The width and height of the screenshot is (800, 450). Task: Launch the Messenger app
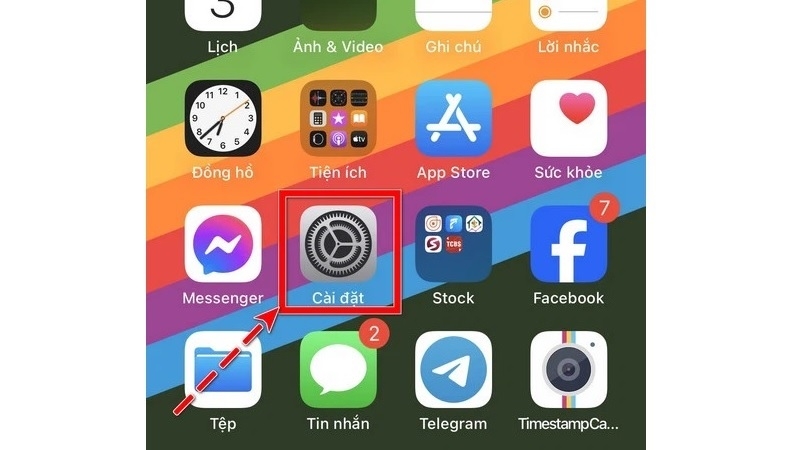coord(223,245)
